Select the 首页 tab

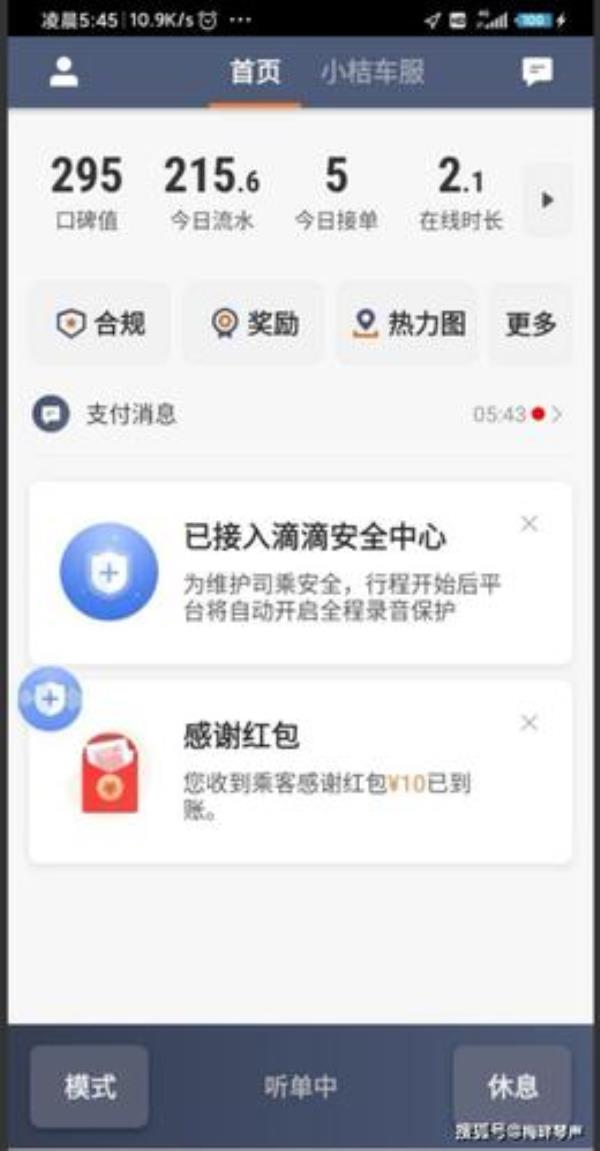(x=255, y=72)
